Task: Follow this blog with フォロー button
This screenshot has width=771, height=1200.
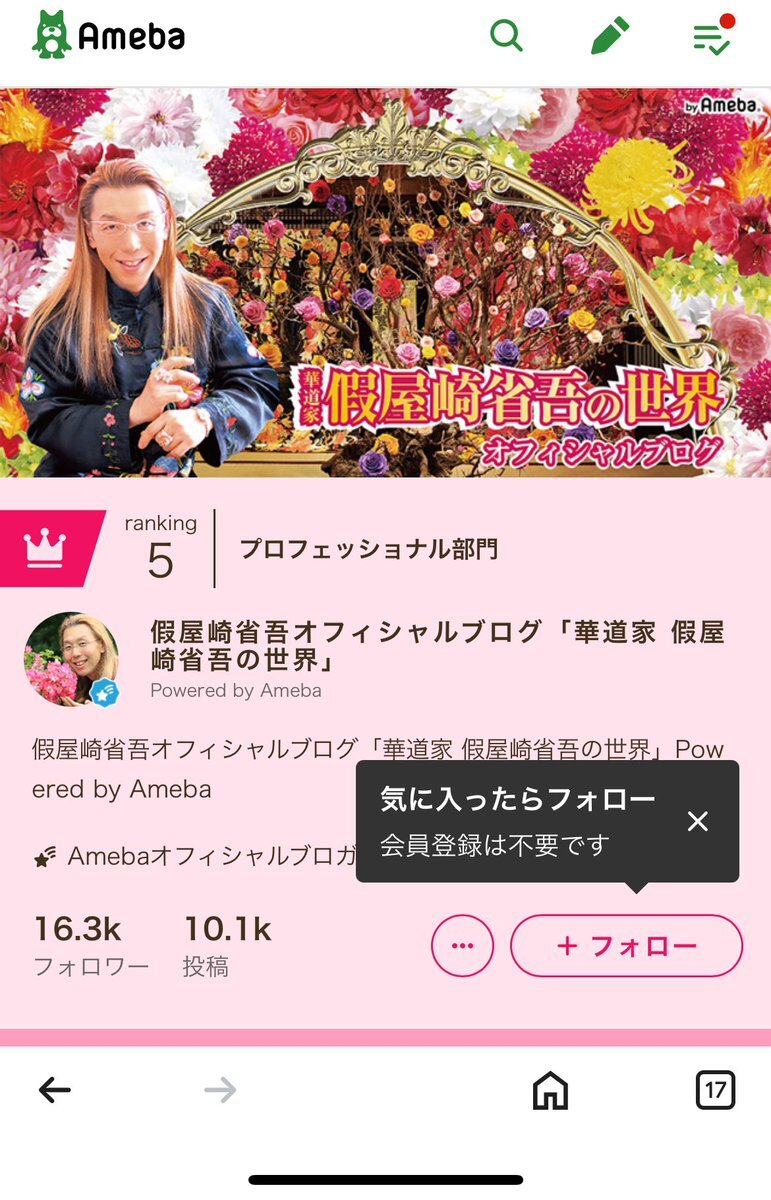Action: (x=626, y=946)
